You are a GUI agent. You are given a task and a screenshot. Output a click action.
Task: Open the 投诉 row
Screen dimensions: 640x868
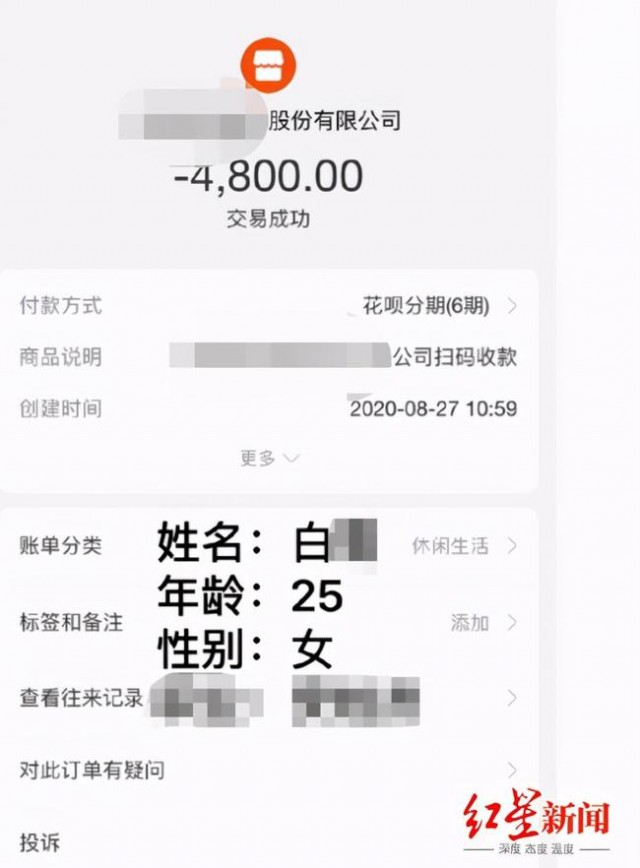pos(41,842)
